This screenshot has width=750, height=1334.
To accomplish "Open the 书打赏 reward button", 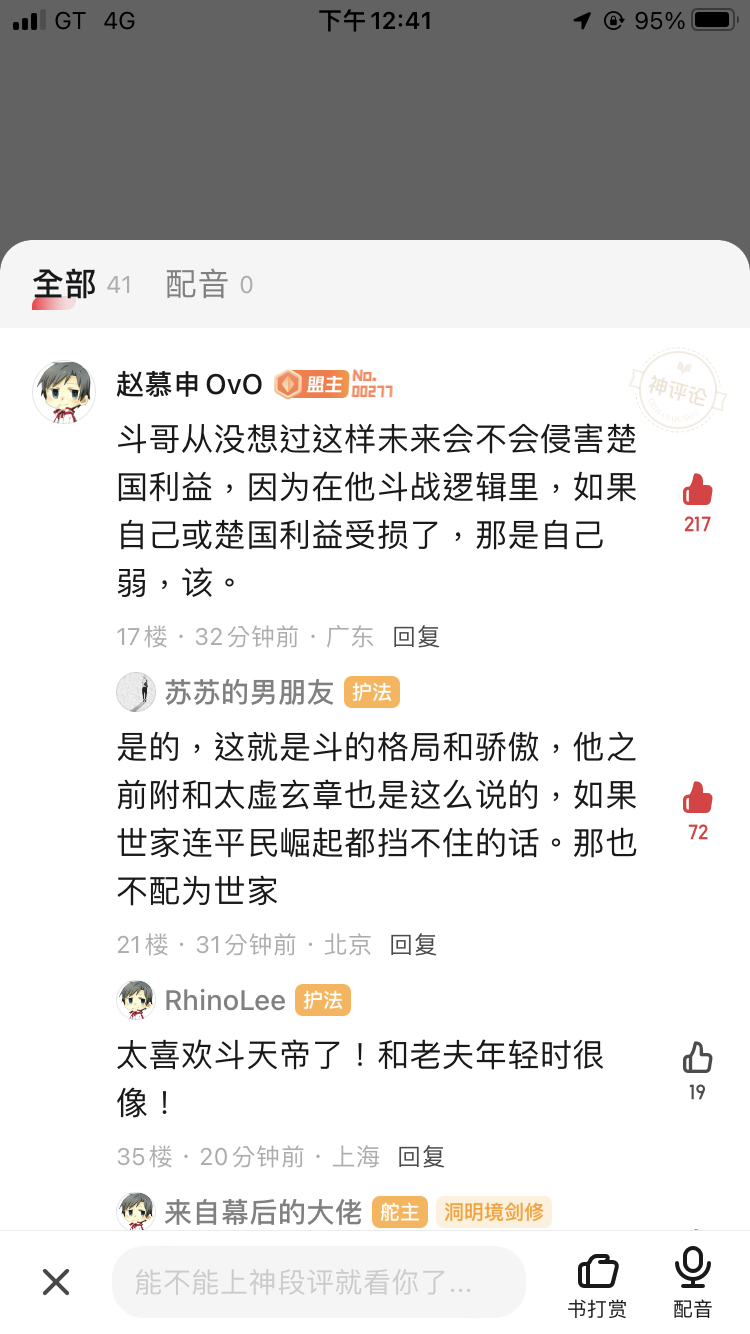I will (597, 1281).
